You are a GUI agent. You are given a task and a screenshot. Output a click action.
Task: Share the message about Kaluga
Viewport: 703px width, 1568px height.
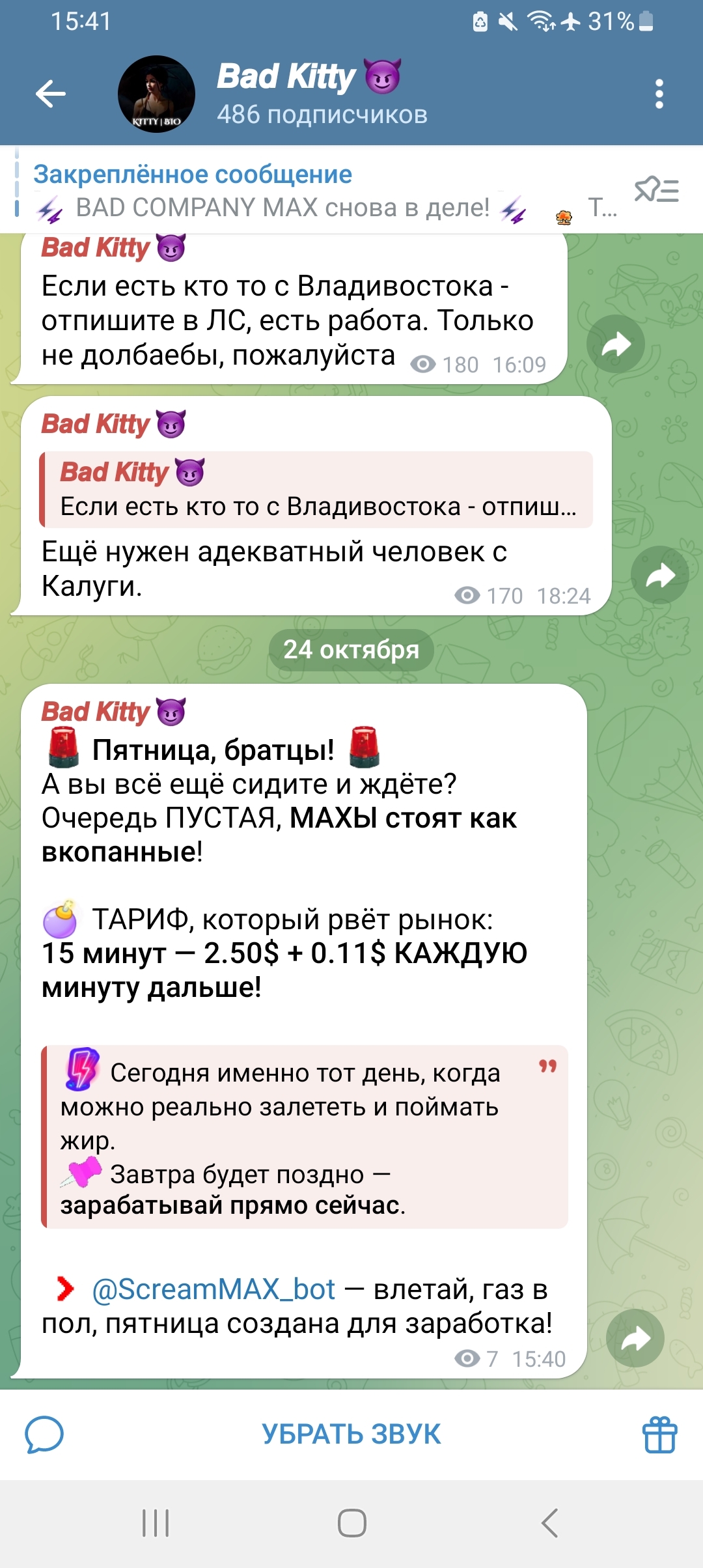pos(659,575)
